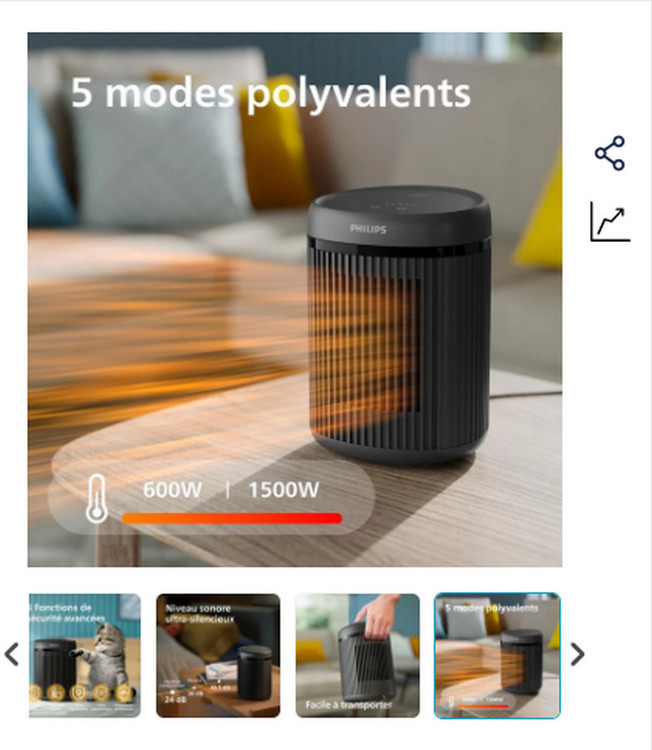This screenshot has height=750, width=652.
Task: Select the '5 modes polyvalents' thumbnail
Action: tap(497, 655)
